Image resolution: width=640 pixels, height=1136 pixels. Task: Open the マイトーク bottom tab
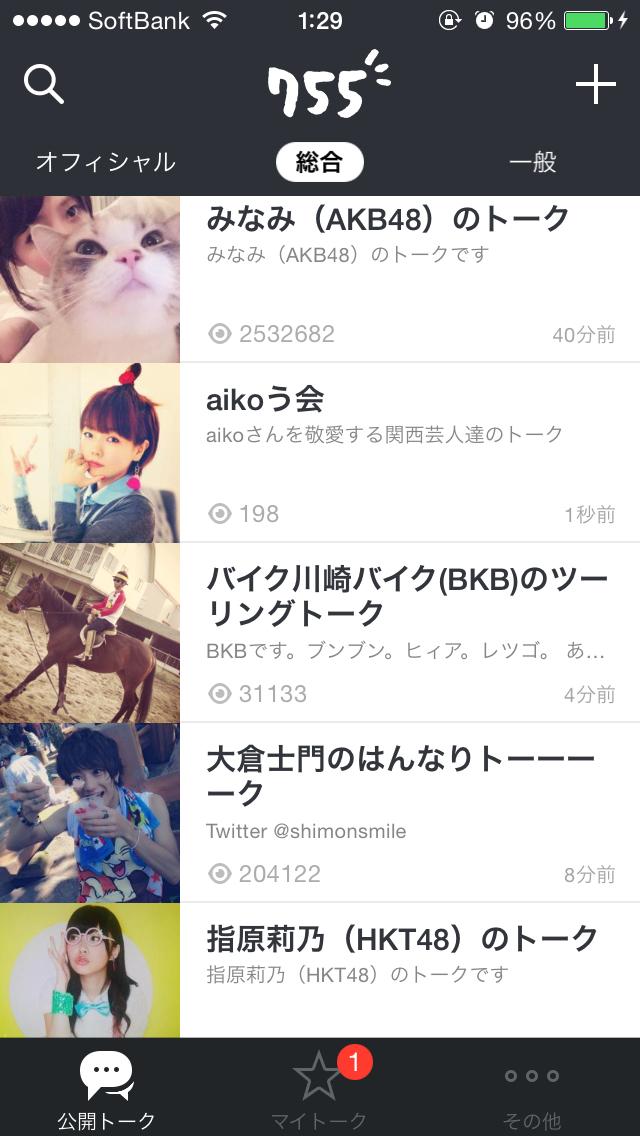tap(319, 1088)
